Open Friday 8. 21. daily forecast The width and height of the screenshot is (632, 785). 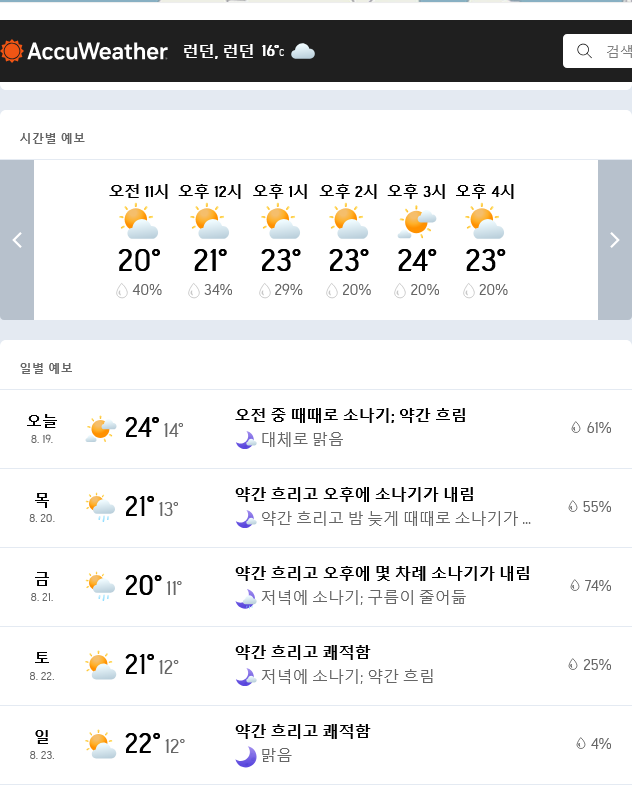coord(316,587)
